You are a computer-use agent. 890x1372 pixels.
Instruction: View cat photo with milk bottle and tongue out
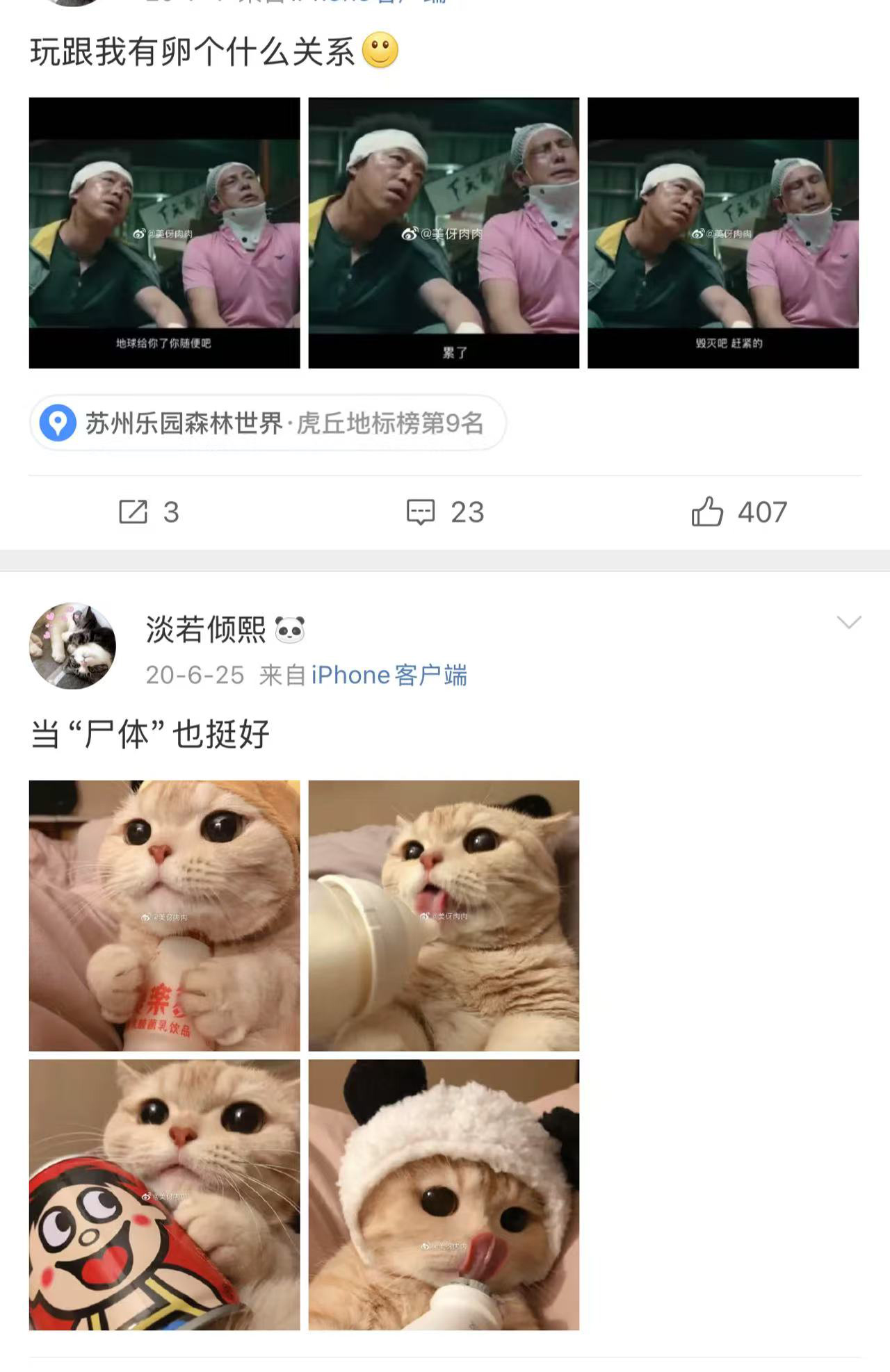[444, 915]
